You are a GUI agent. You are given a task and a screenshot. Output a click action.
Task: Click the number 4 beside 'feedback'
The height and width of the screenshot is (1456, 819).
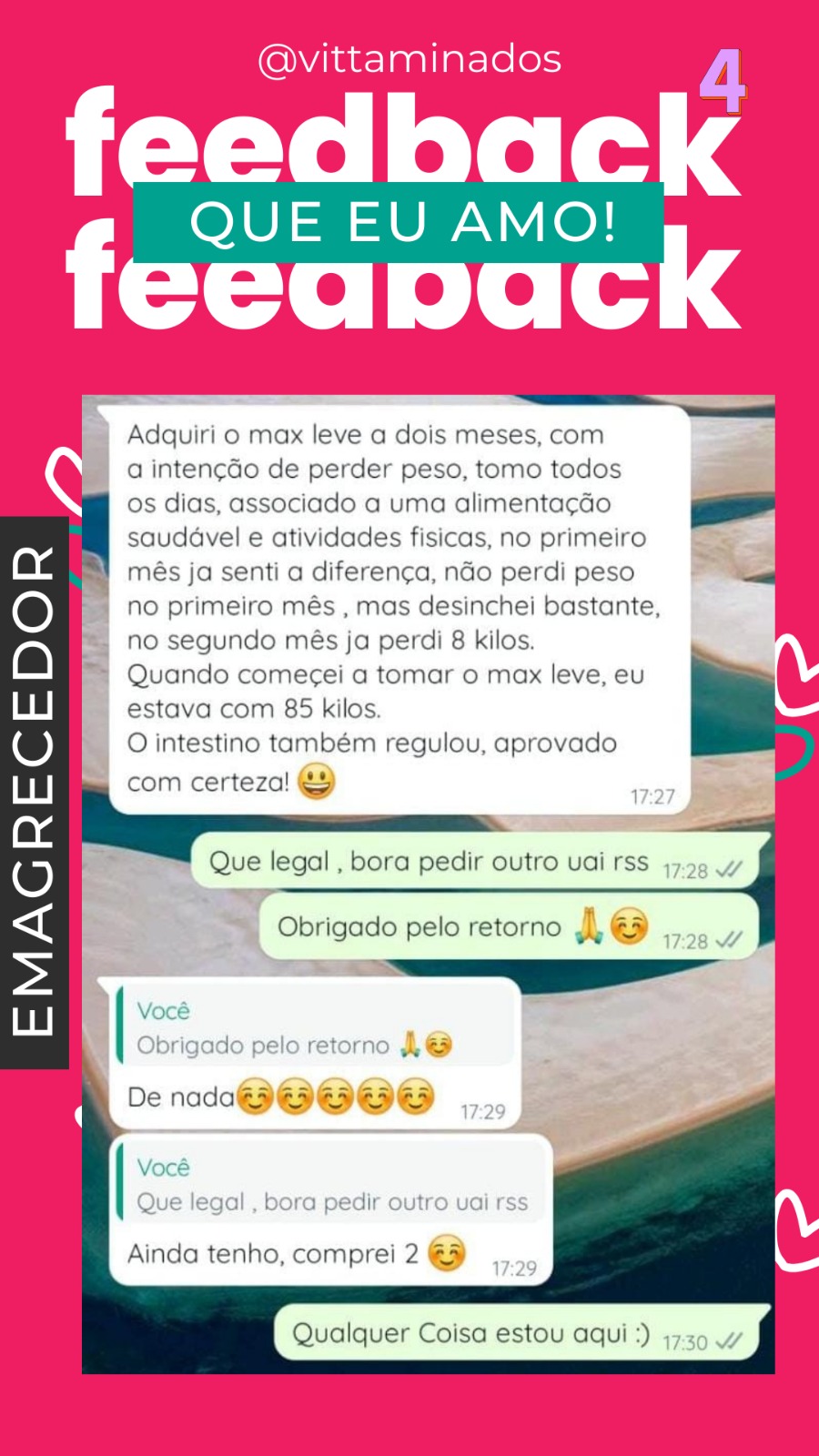pyautogui.click(x=722, y=80)
